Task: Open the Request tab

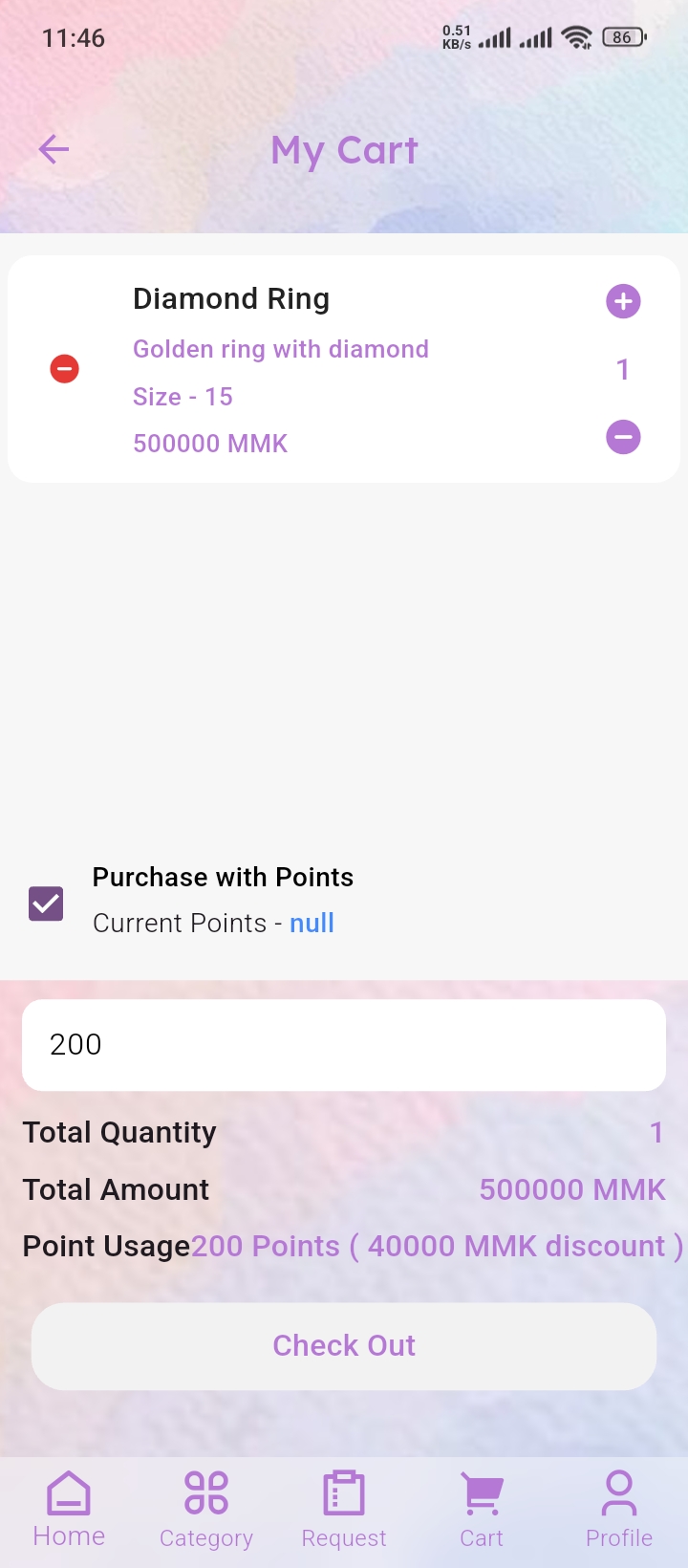Action: 344,1509
